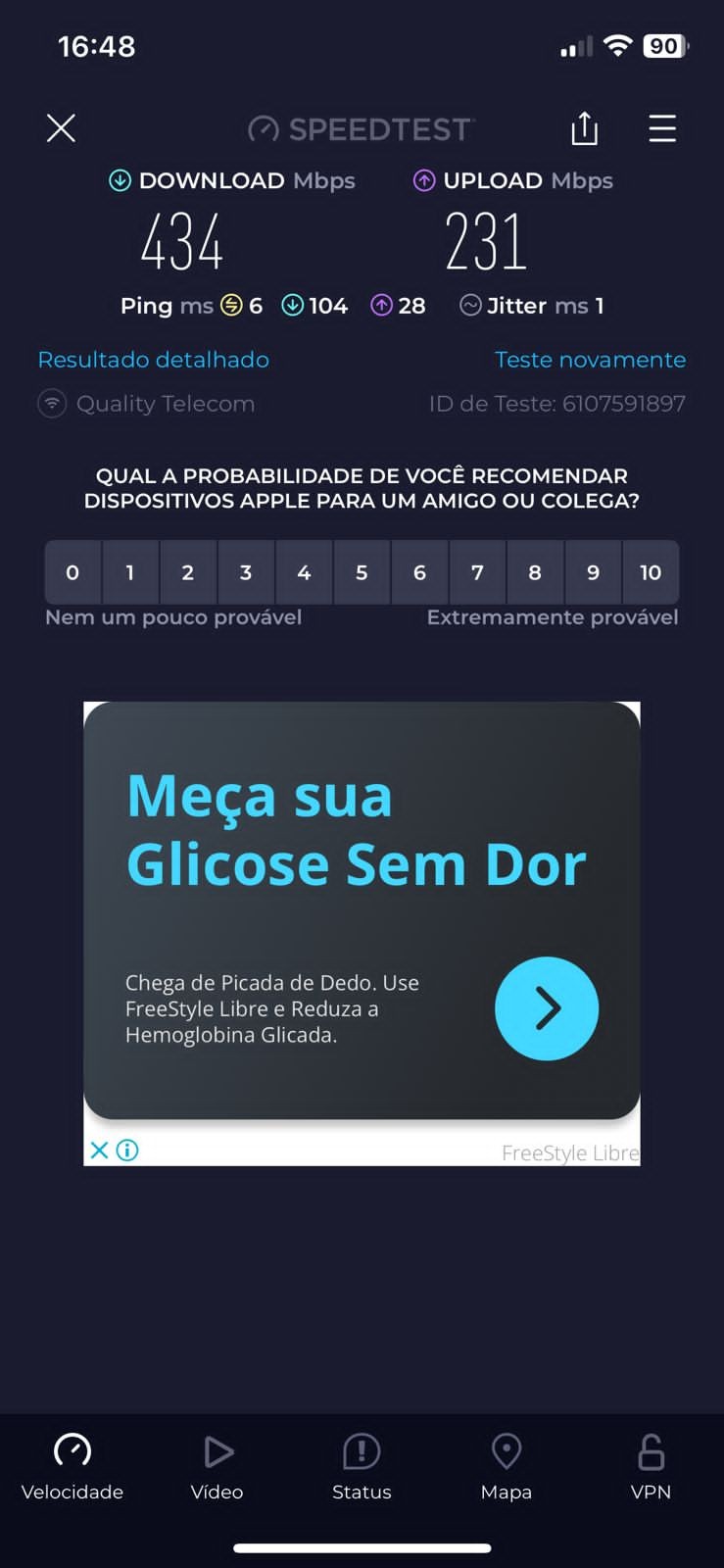Rate recommendation as 10
The image size is (724, 1568).
[651, 572]
